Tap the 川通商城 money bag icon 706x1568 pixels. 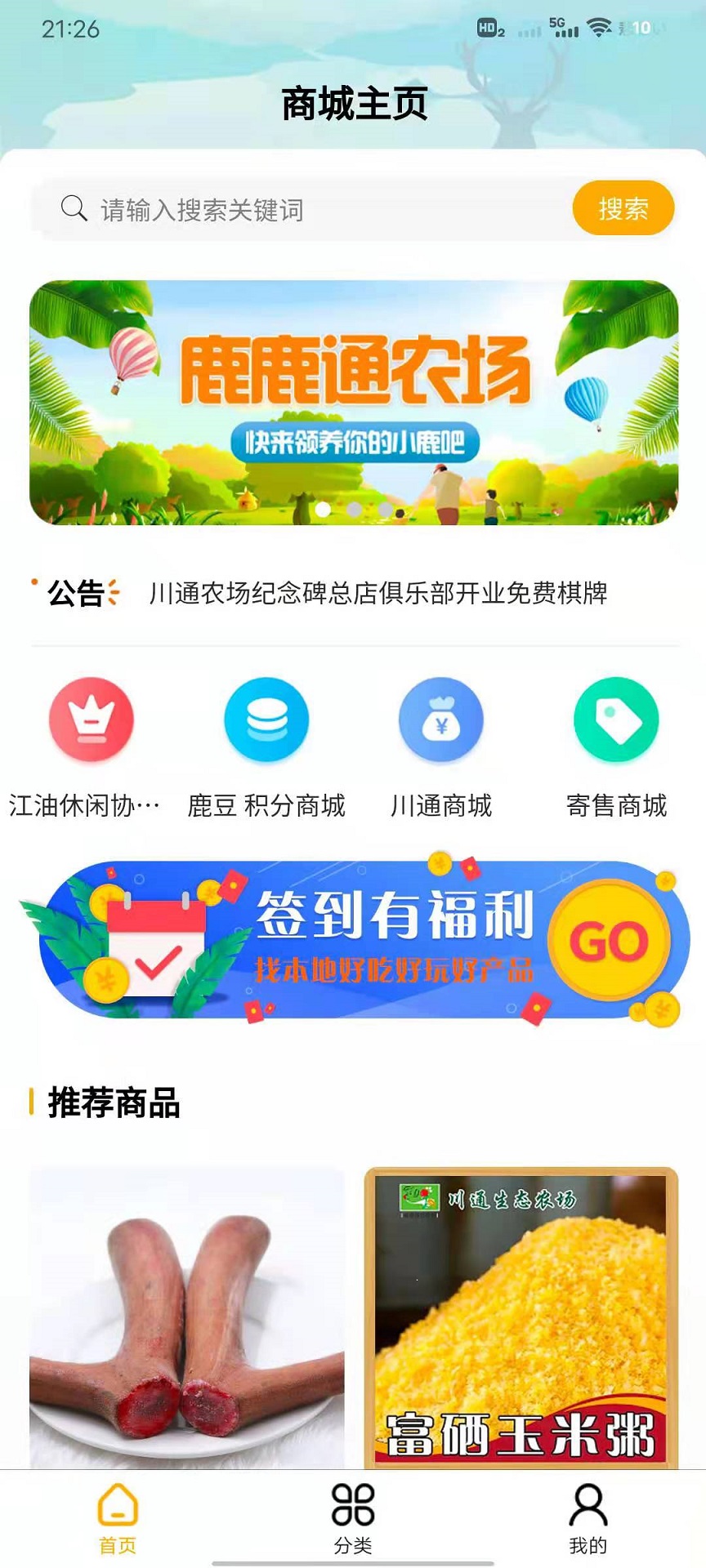click(x=441, y=721)
